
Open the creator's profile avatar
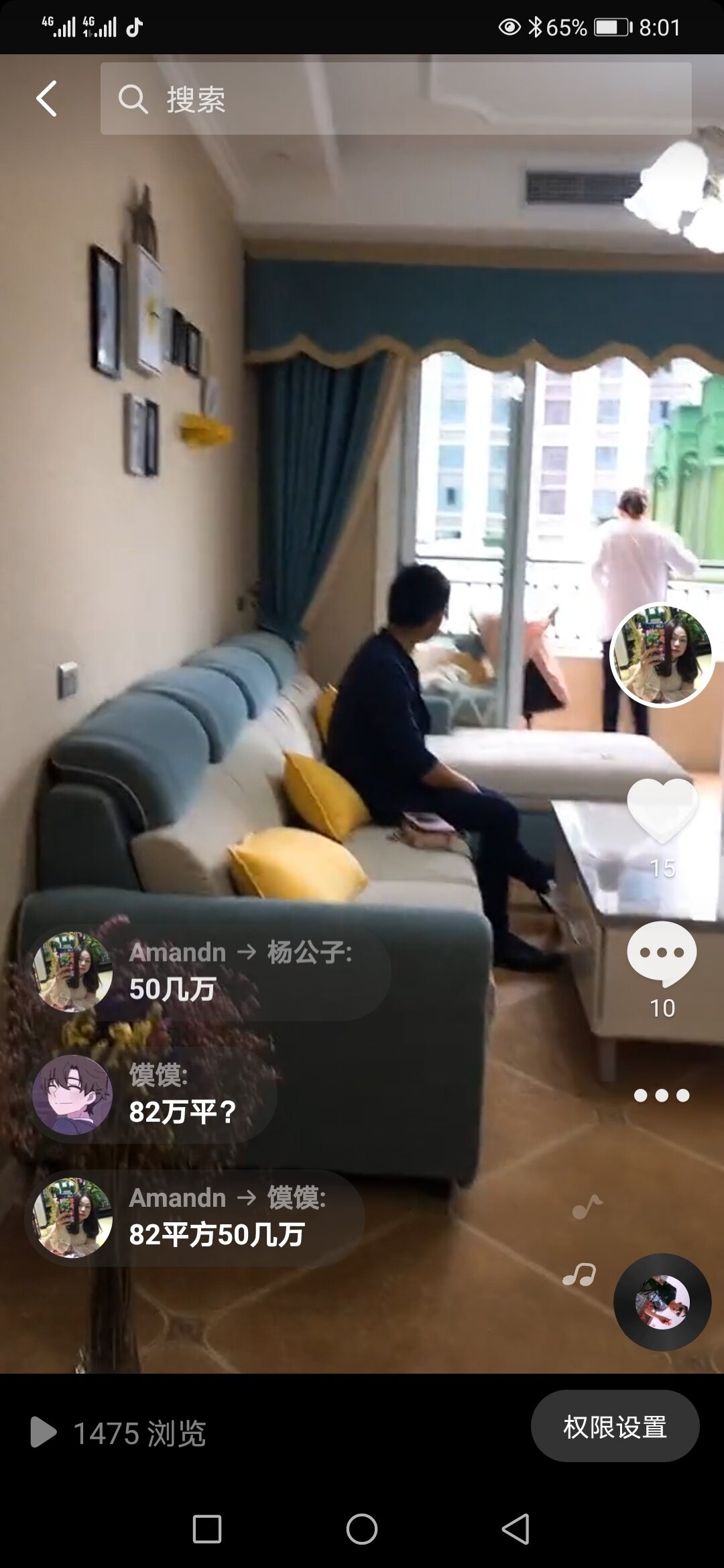(x=662, y=655)
